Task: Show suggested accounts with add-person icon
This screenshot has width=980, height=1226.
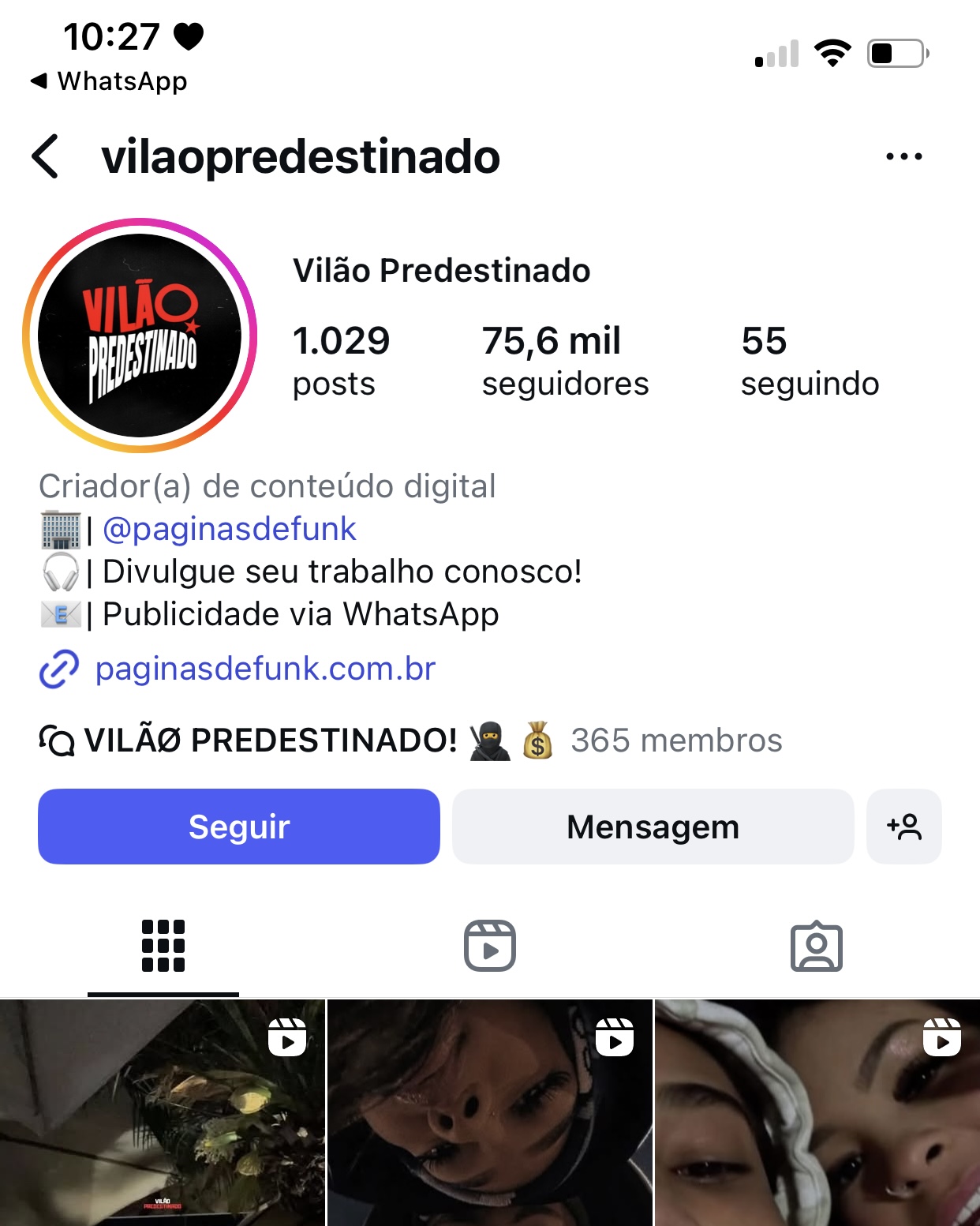Action: pyautogui.click(x=903, y=827)
